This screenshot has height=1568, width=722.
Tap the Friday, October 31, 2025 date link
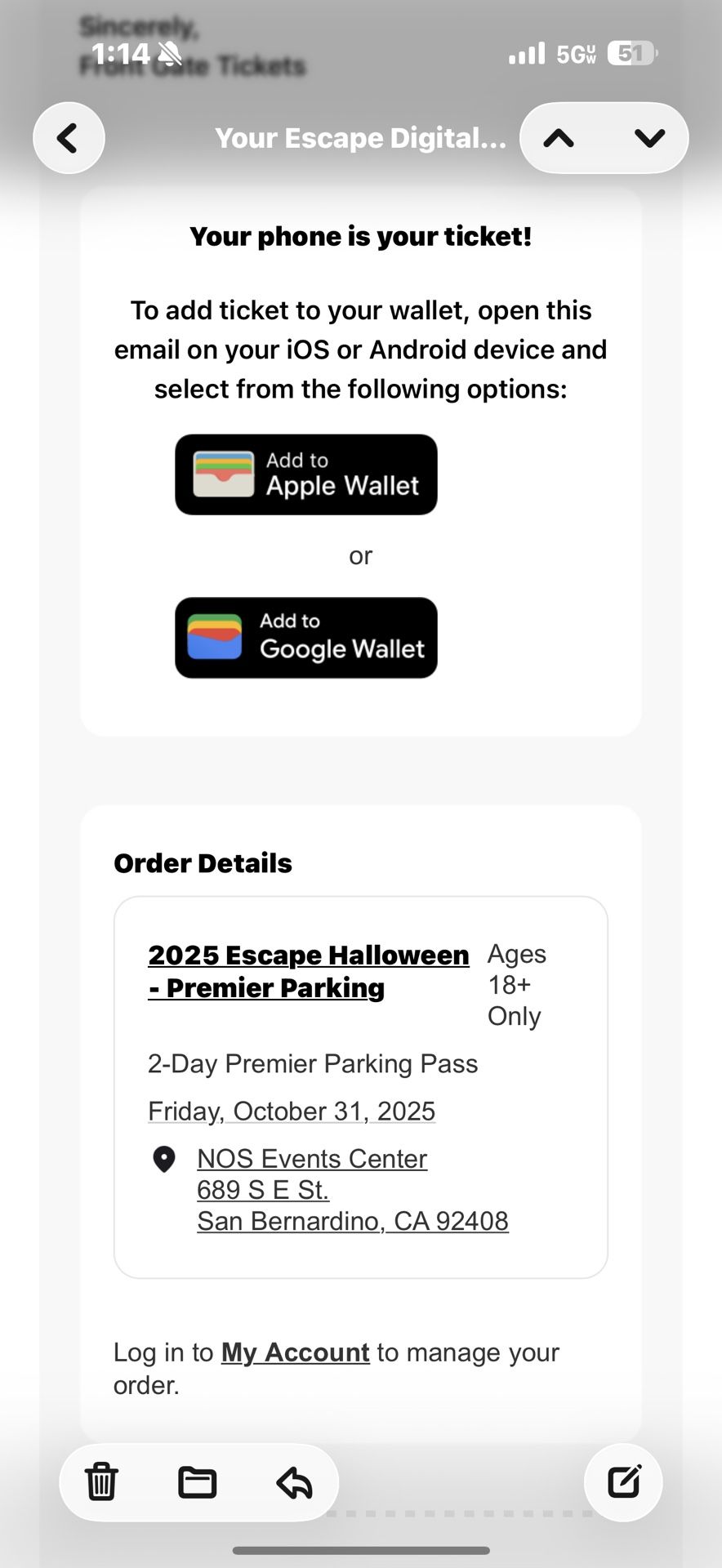292,1111
